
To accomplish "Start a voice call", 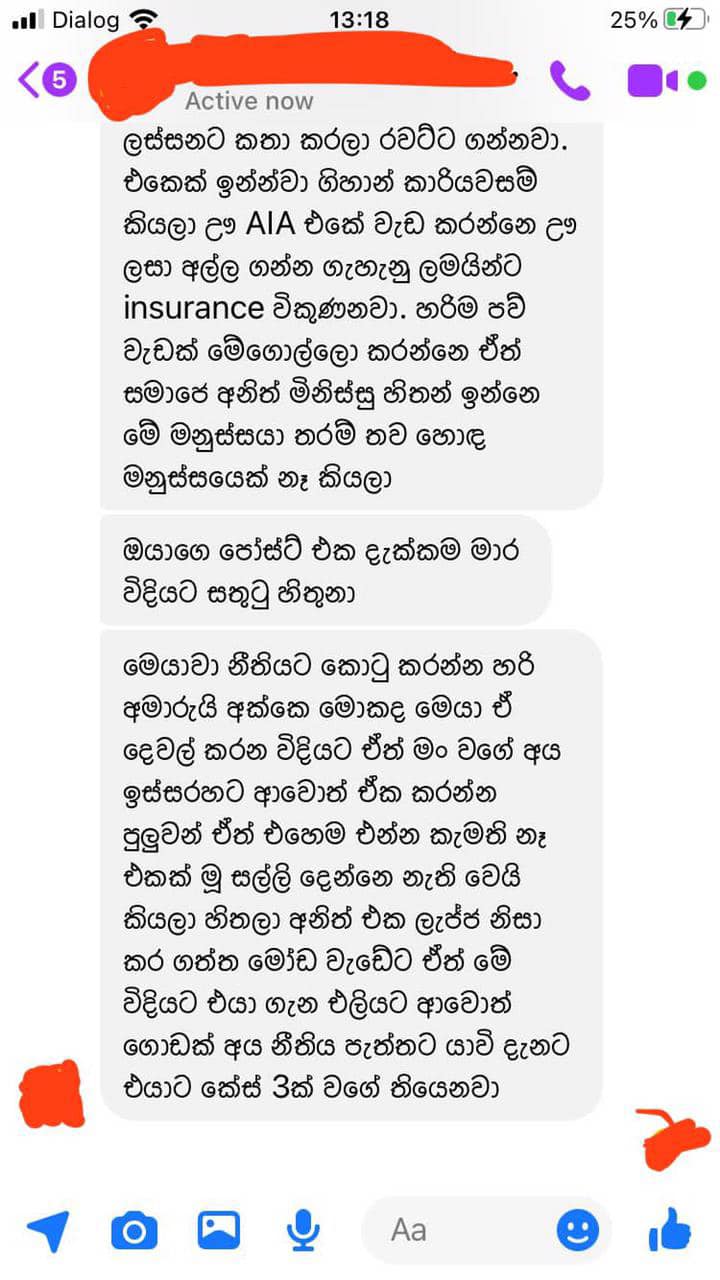I will 571,80.
